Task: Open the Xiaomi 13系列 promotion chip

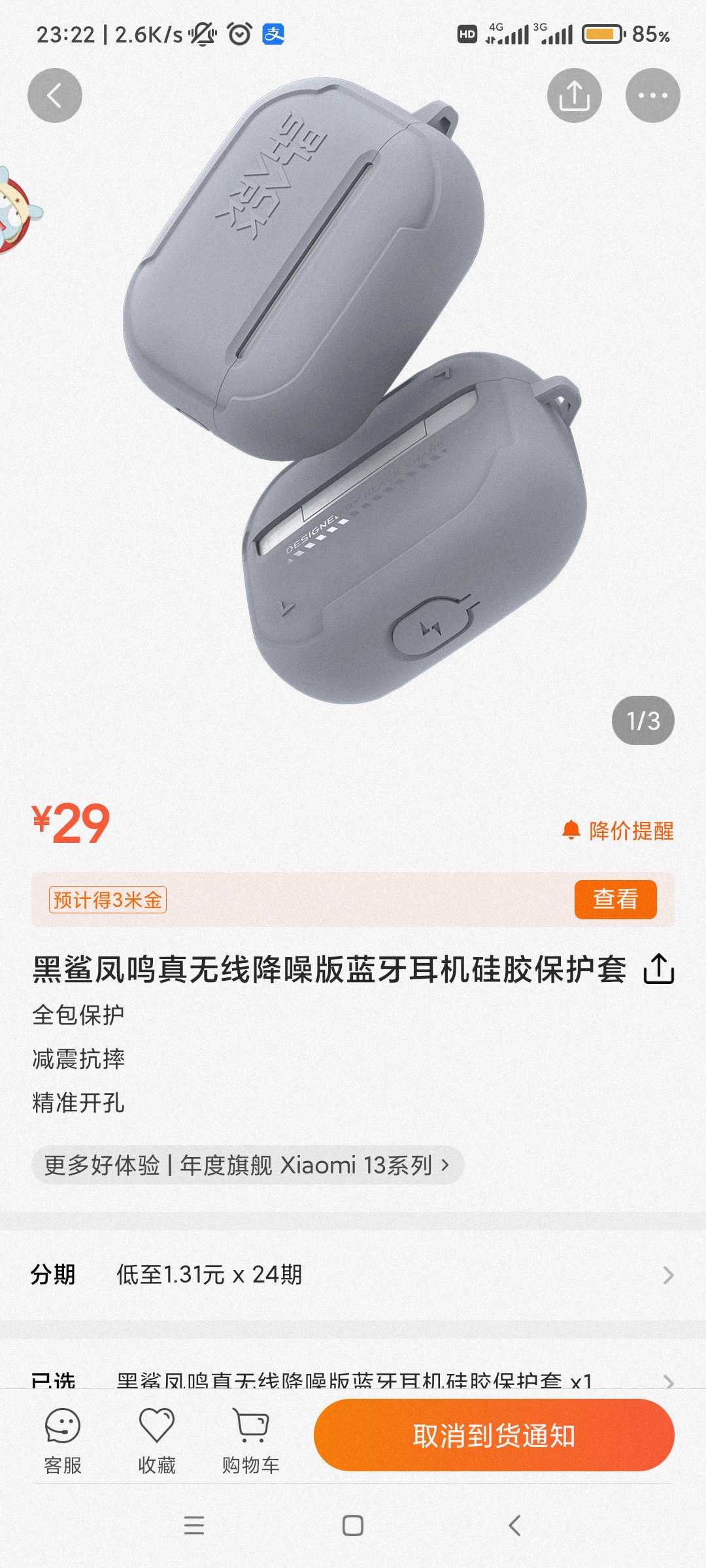Action: point(247,1165)
